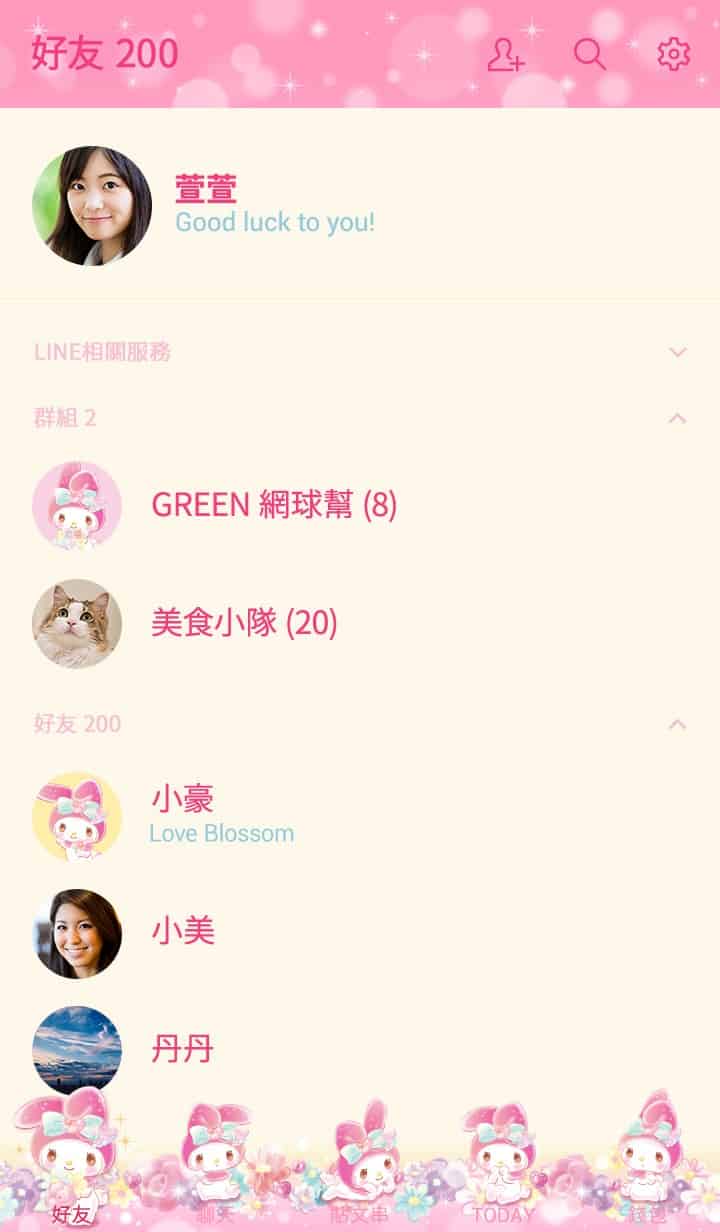
Task: Open friend 丹丹's profile
Action: pos(183,1050)
